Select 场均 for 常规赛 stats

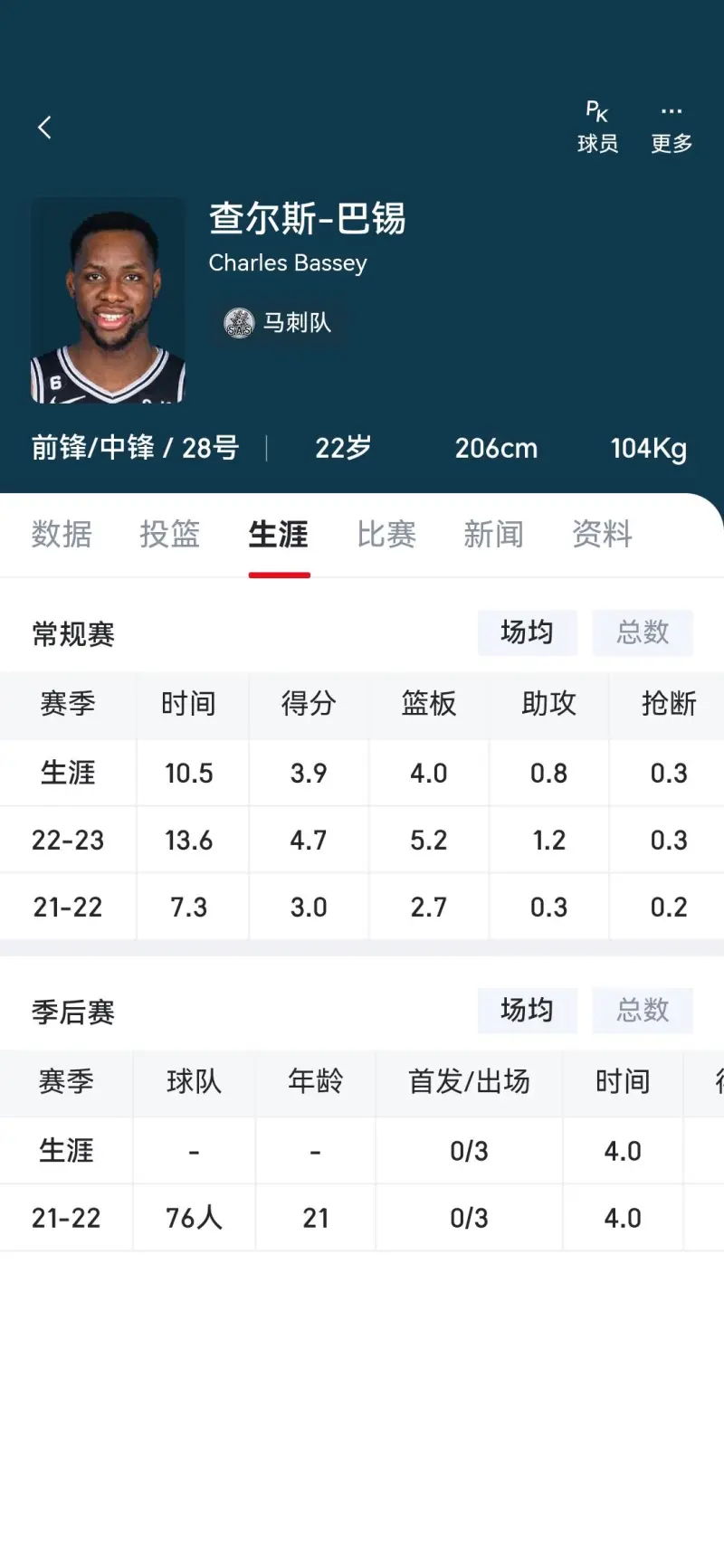pos(528,632)
